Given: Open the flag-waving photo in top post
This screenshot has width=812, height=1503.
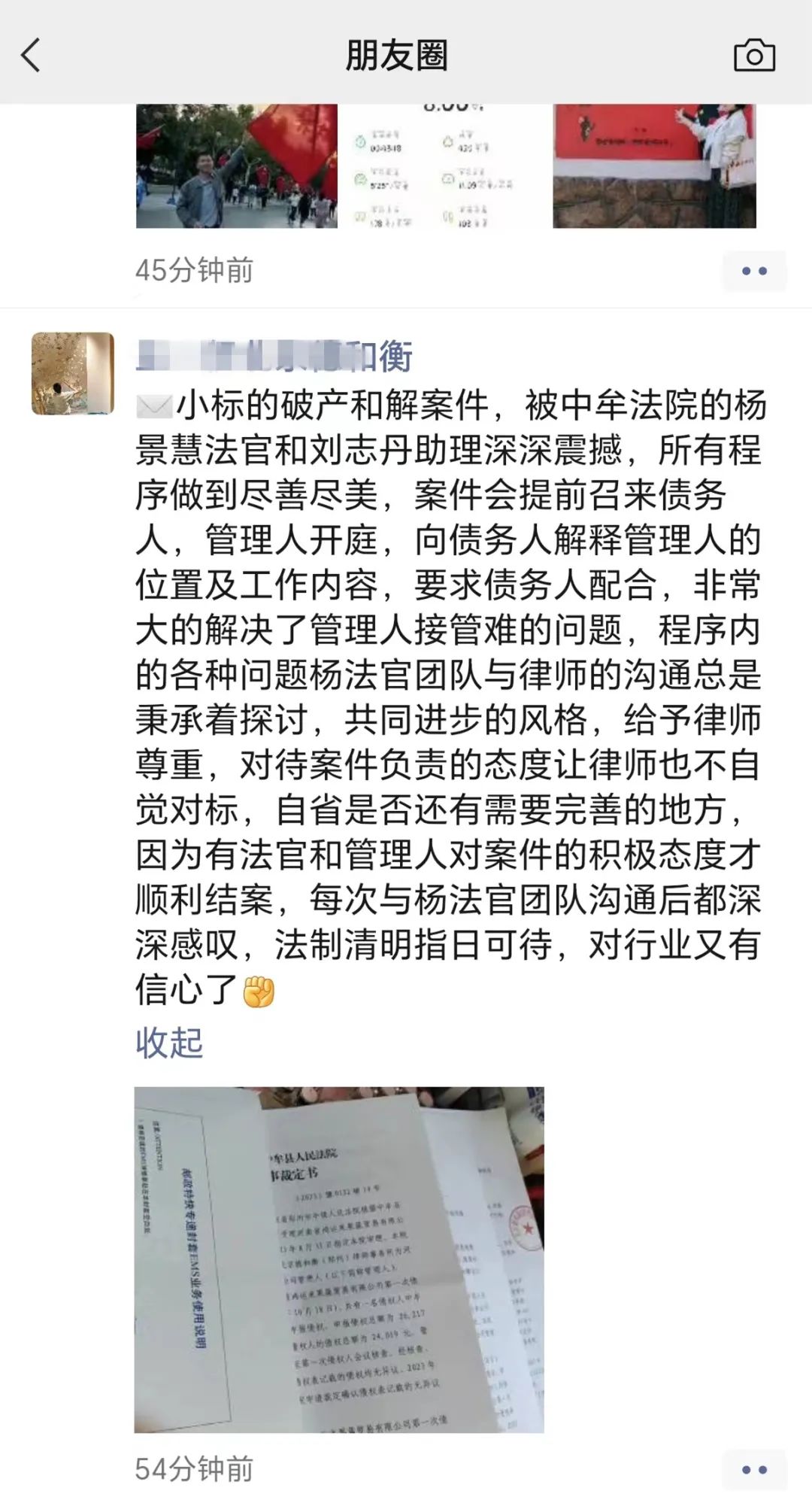Looking at the screenshot, I should click(236, 165).
